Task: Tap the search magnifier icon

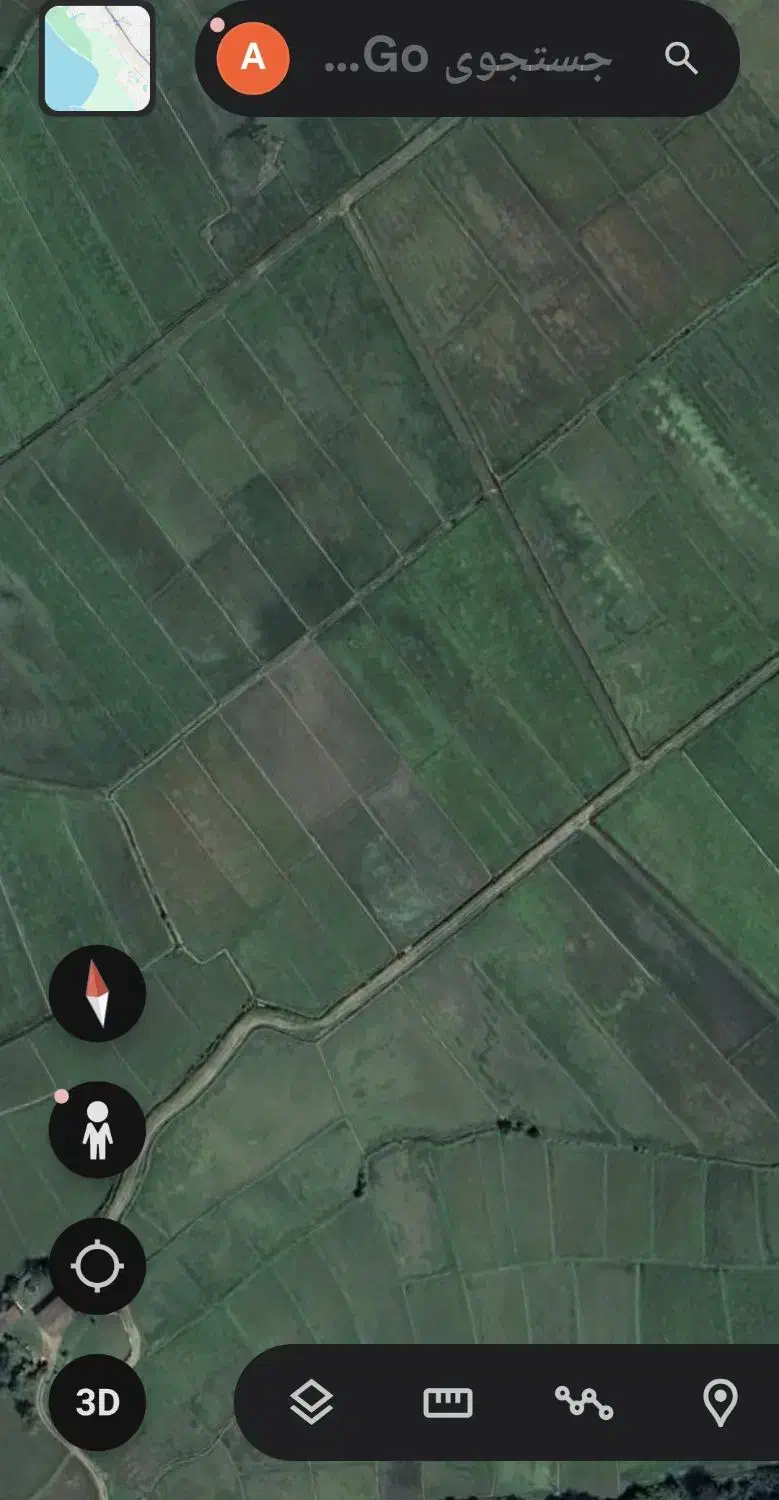Action: pyautogui.click(x=681, y=58)
